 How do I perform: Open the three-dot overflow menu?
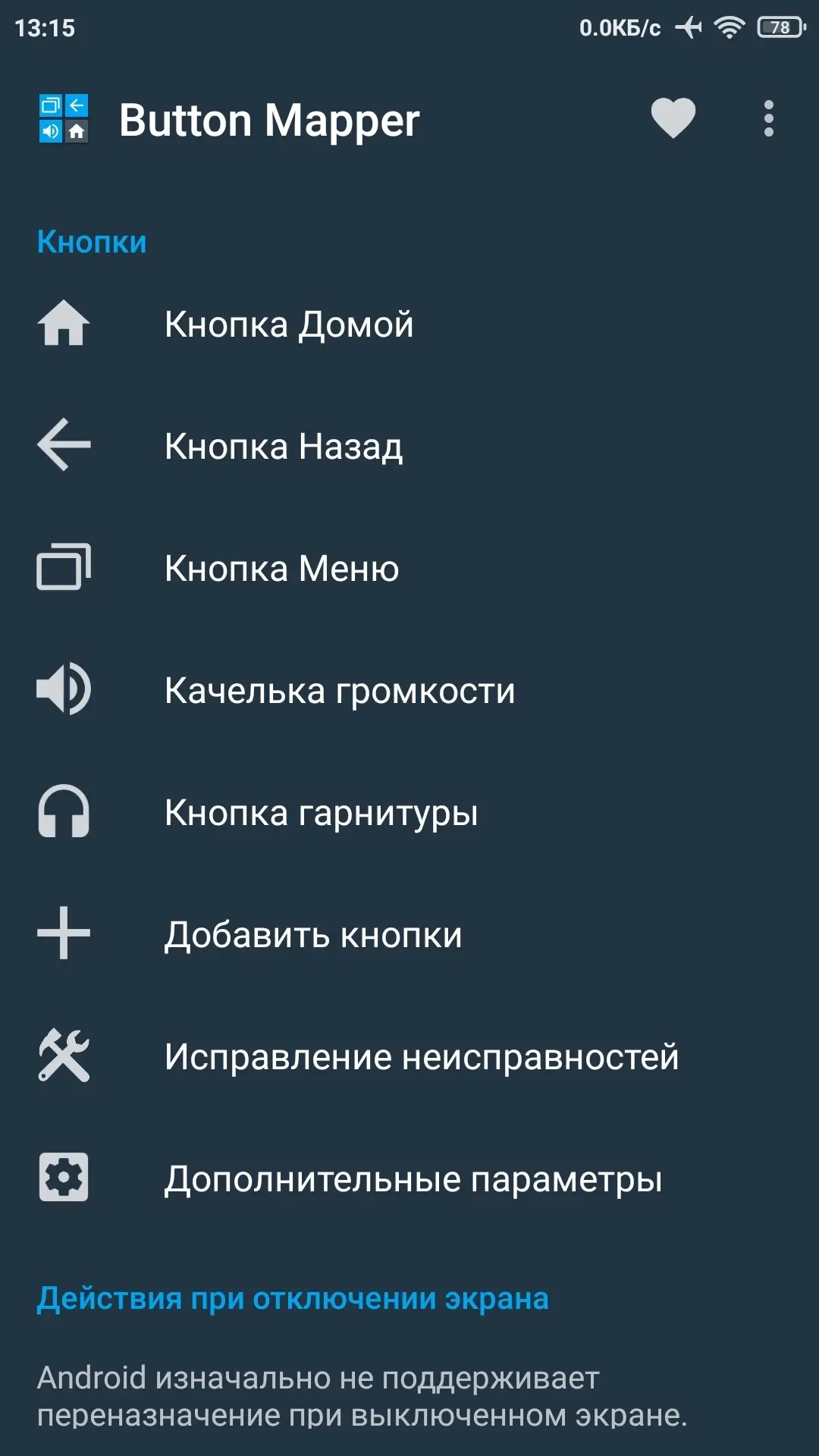768,119
